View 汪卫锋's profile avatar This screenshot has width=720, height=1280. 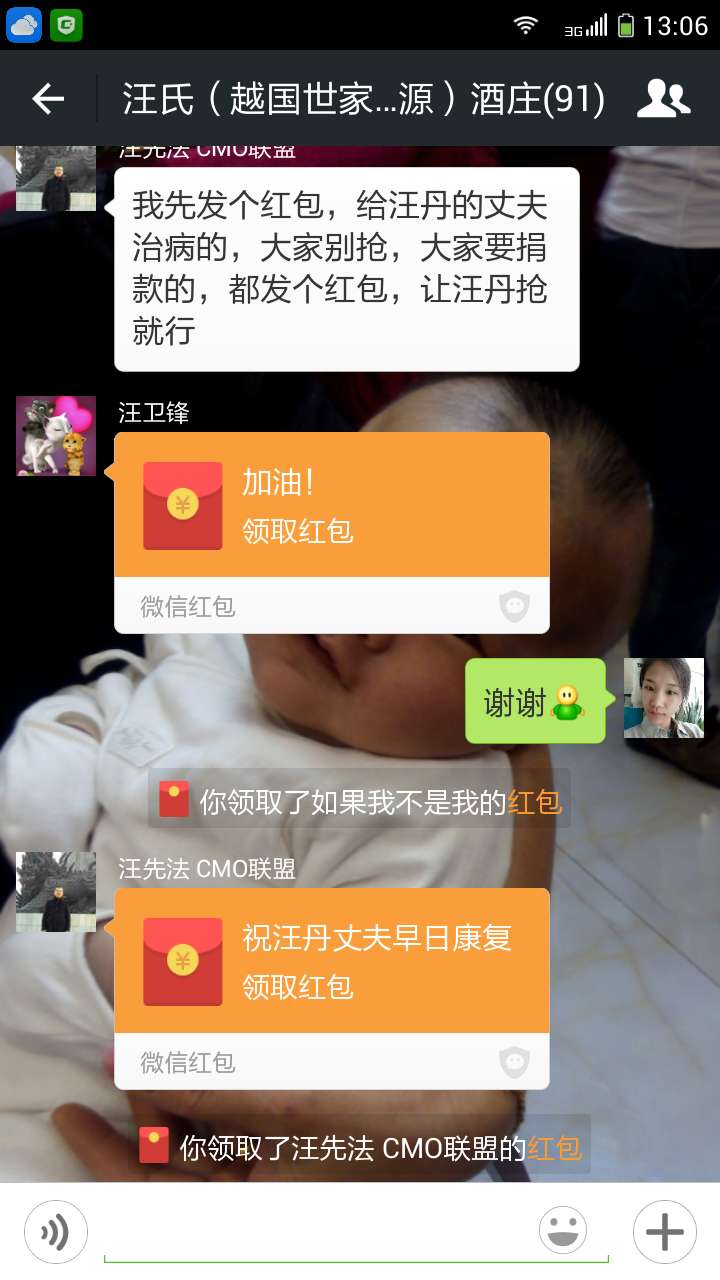56,436
